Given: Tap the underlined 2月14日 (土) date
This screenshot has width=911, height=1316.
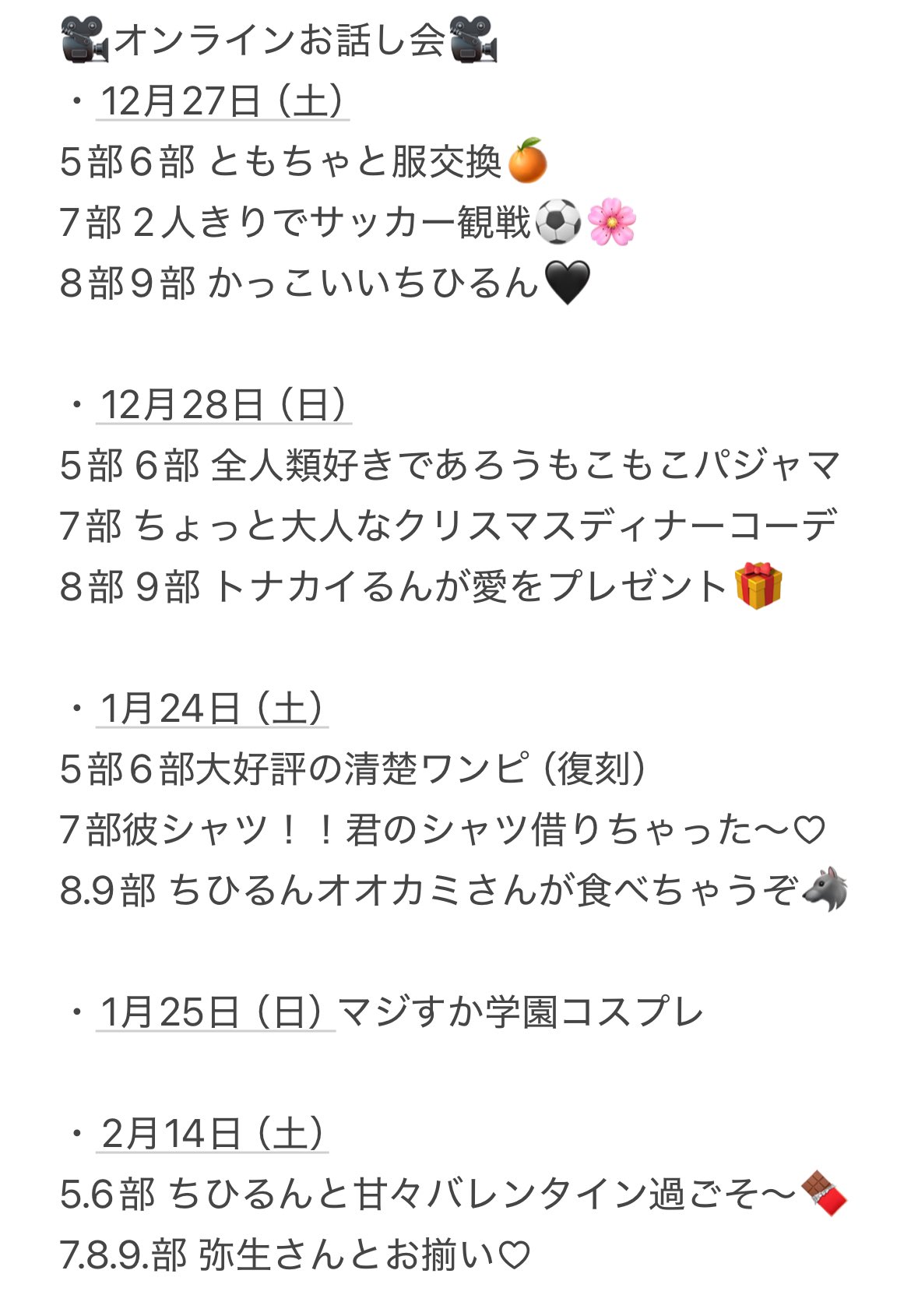Looking at the screenshot, I should 211,1133.
